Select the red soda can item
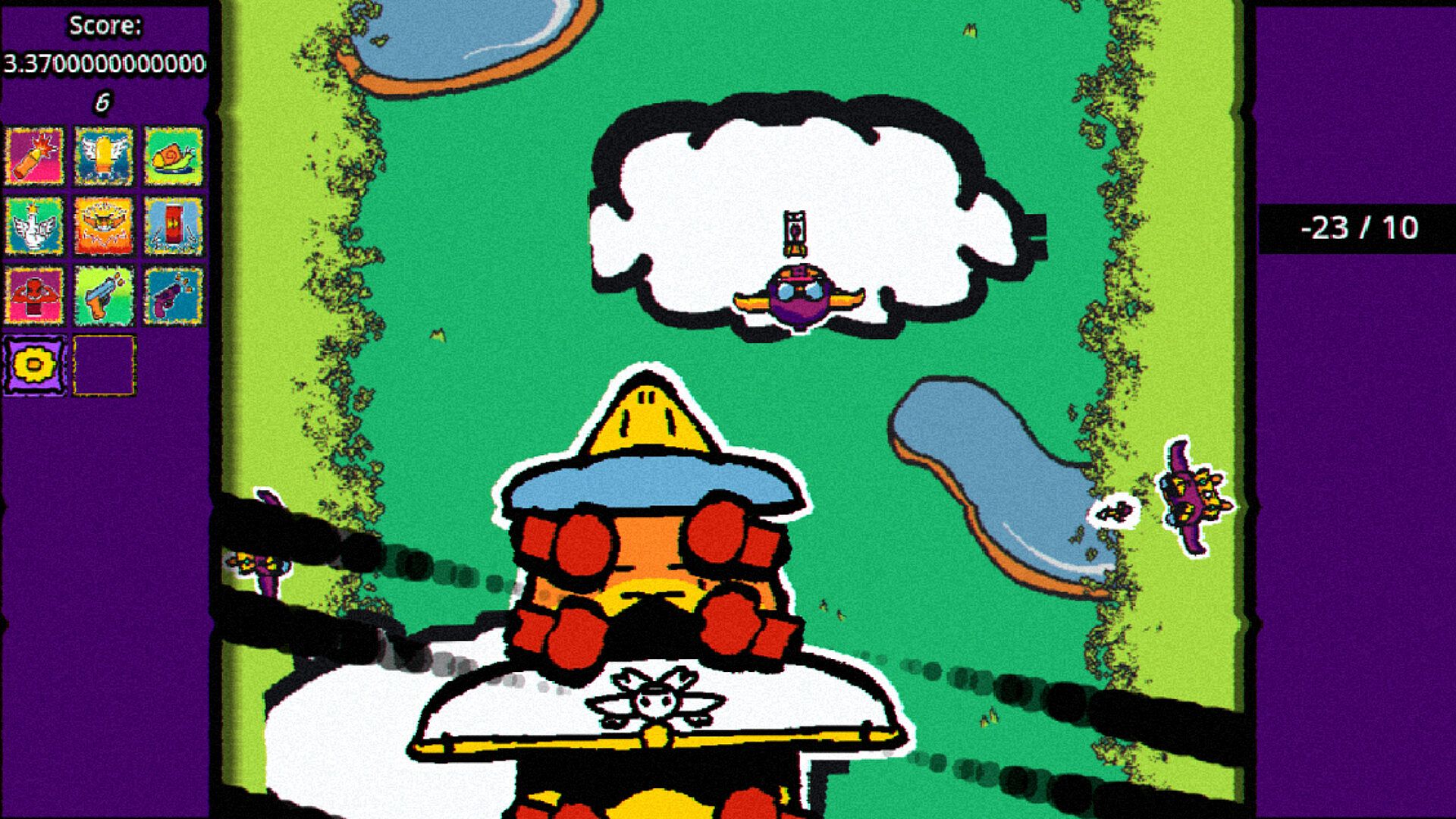Viewport: 1456px width, 819px height. tap(174, 226)
